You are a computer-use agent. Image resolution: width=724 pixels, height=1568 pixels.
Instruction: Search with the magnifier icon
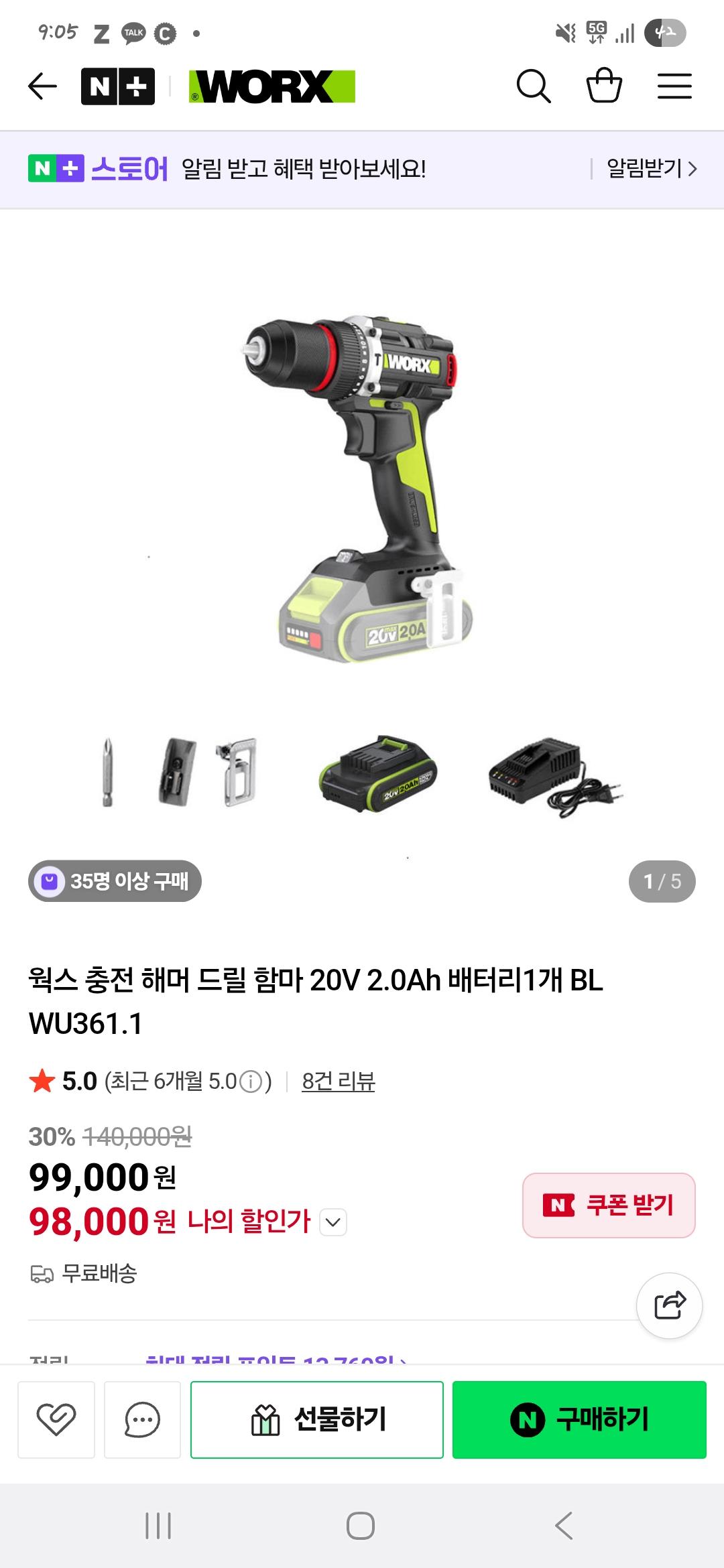[534, 86]
